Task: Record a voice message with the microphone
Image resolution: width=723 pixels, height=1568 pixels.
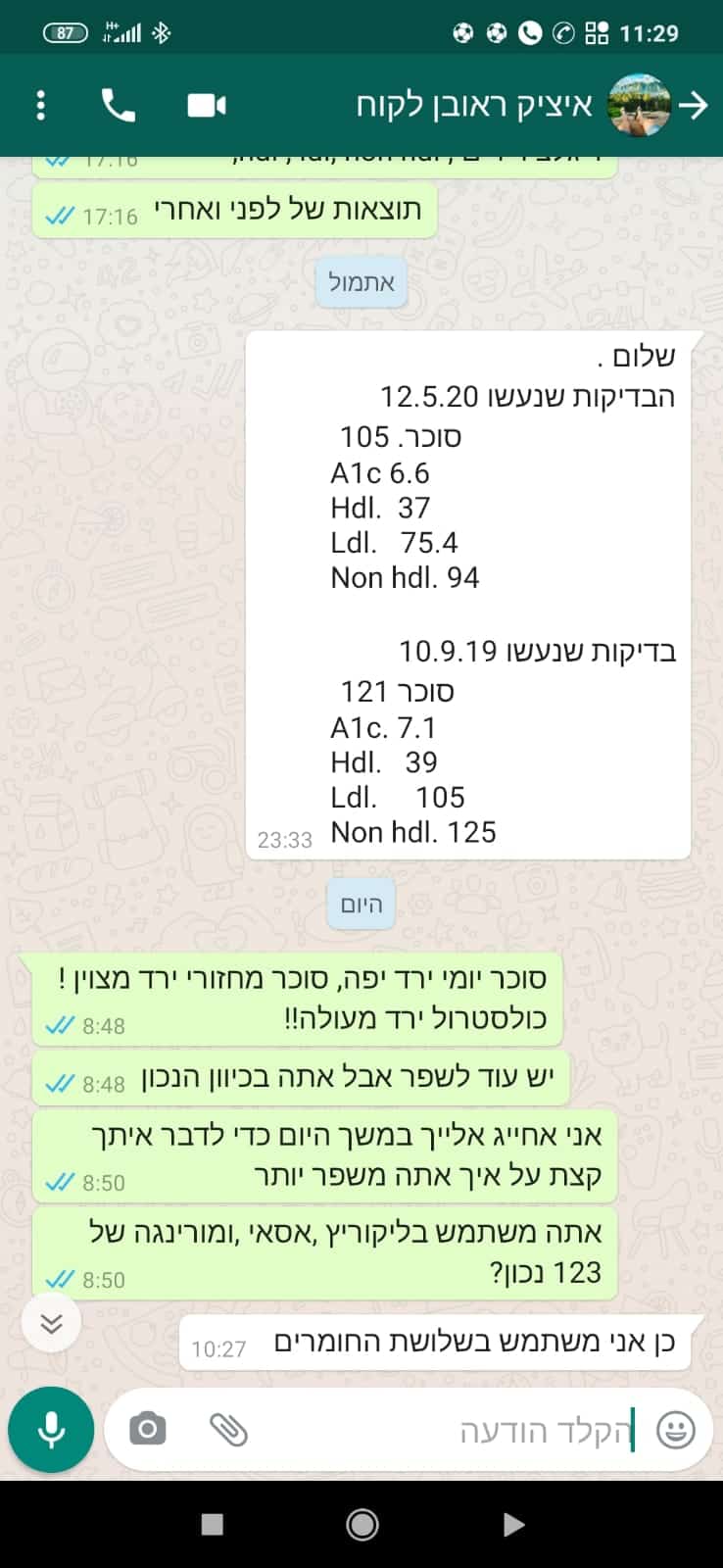Action: click(x=51, y=1430)
